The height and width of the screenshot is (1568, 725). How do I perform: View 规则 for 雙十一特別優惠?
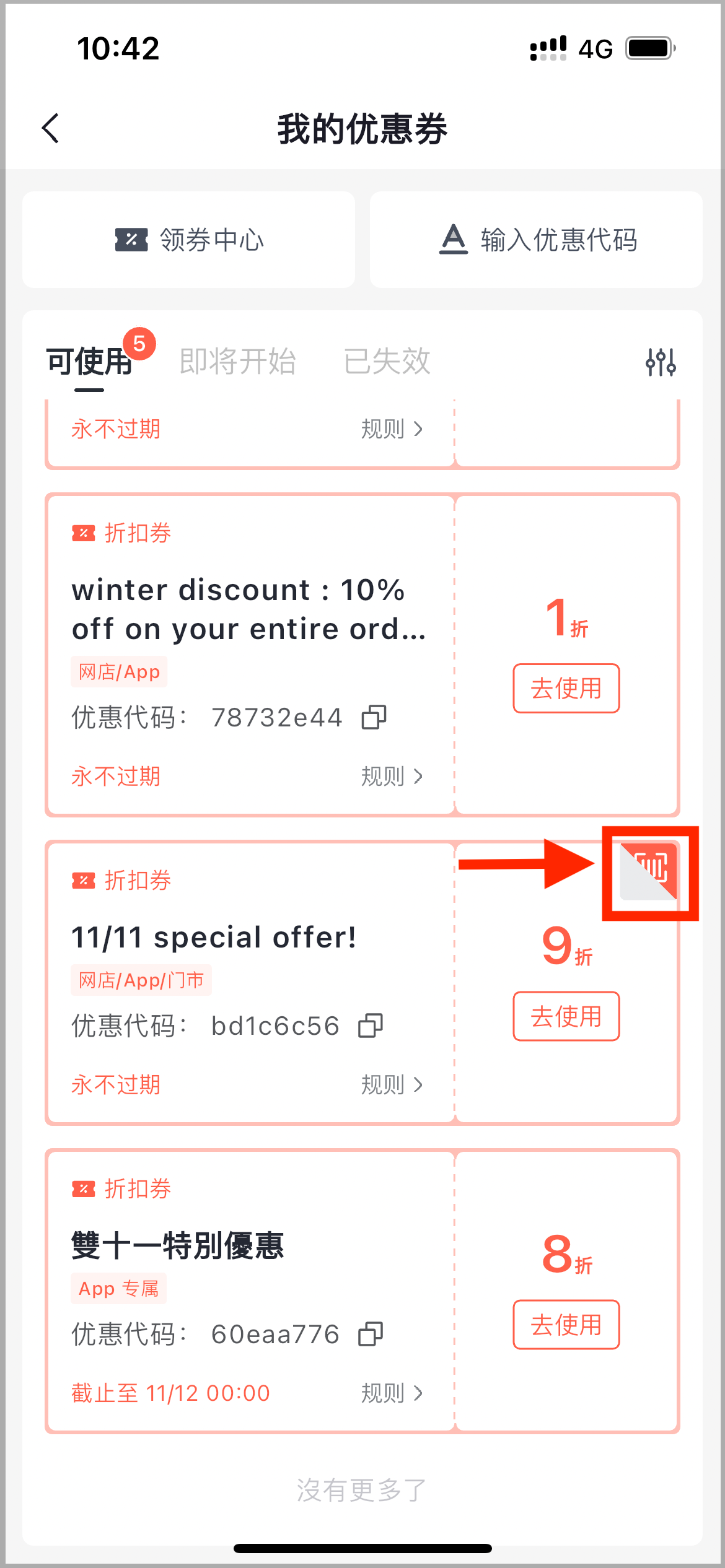392,1393
